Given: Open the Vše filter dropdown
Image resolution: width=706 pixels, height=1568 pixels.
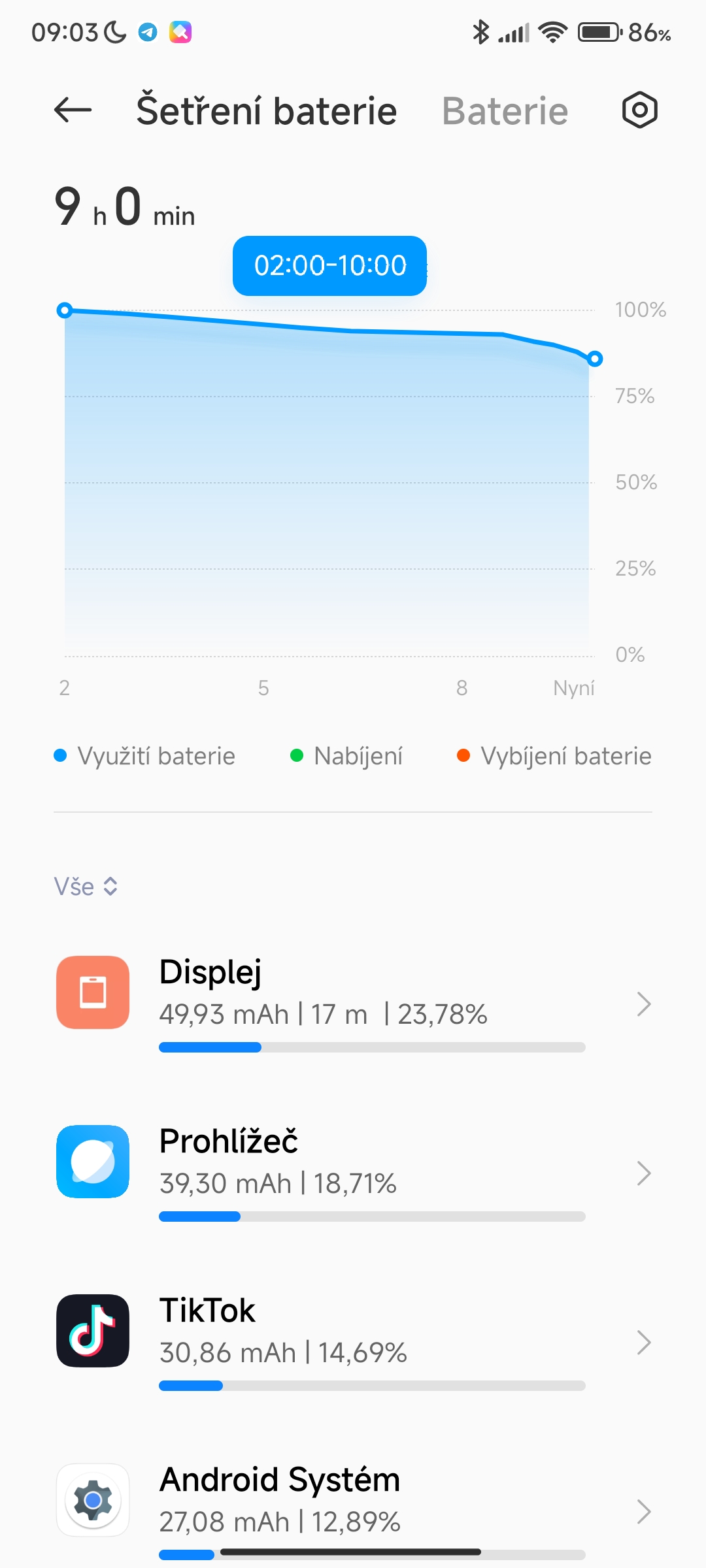Looking at the screenshot, I should coord(86,887).
